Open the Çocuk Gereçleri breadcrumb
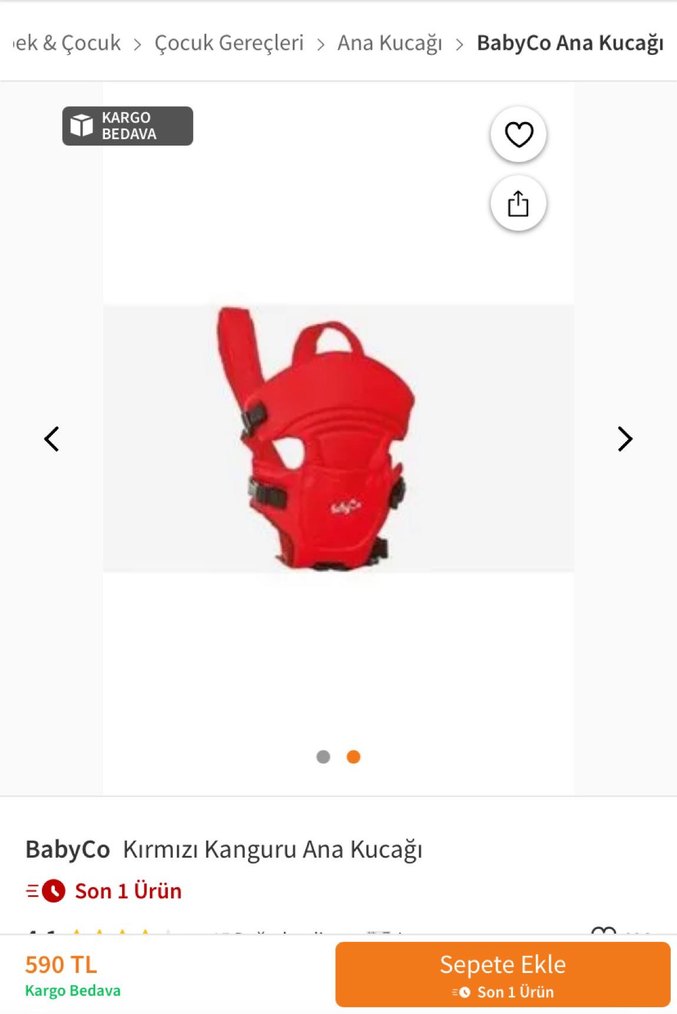This screenshot has height=1014, width=677. [229, 43]
